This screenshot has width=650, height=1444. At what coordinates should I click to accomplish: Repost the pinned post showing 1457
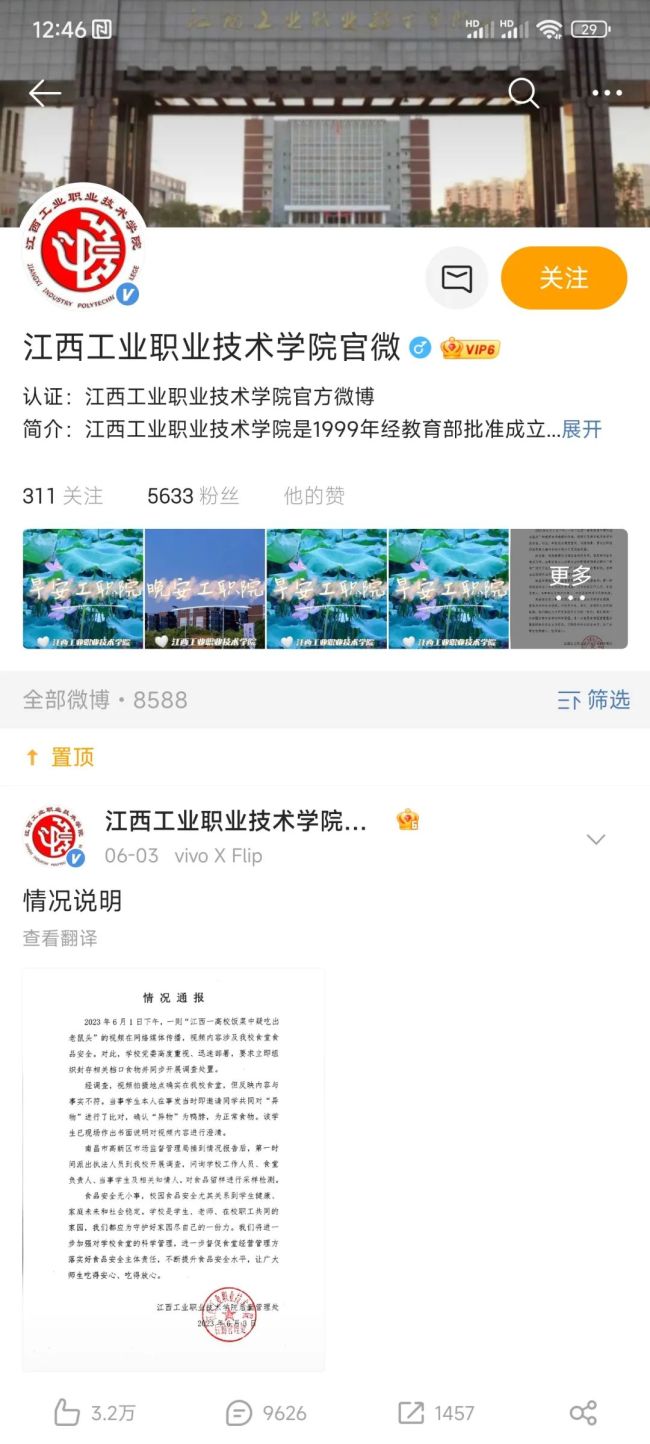coord(436,1413)
